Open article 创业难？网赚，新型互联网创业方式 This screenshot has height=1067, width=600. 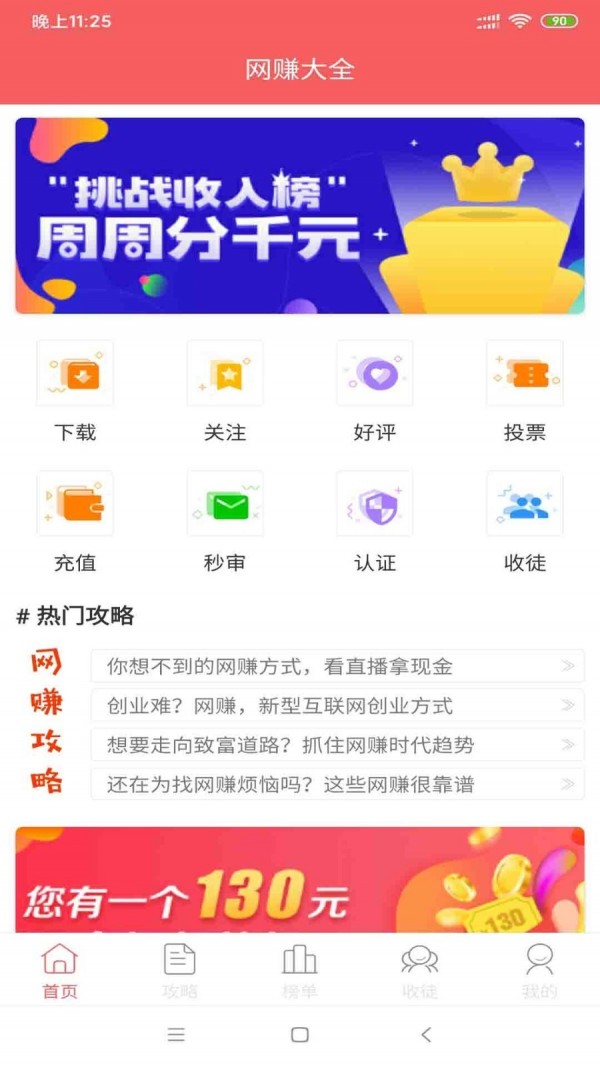pos(337,705)
